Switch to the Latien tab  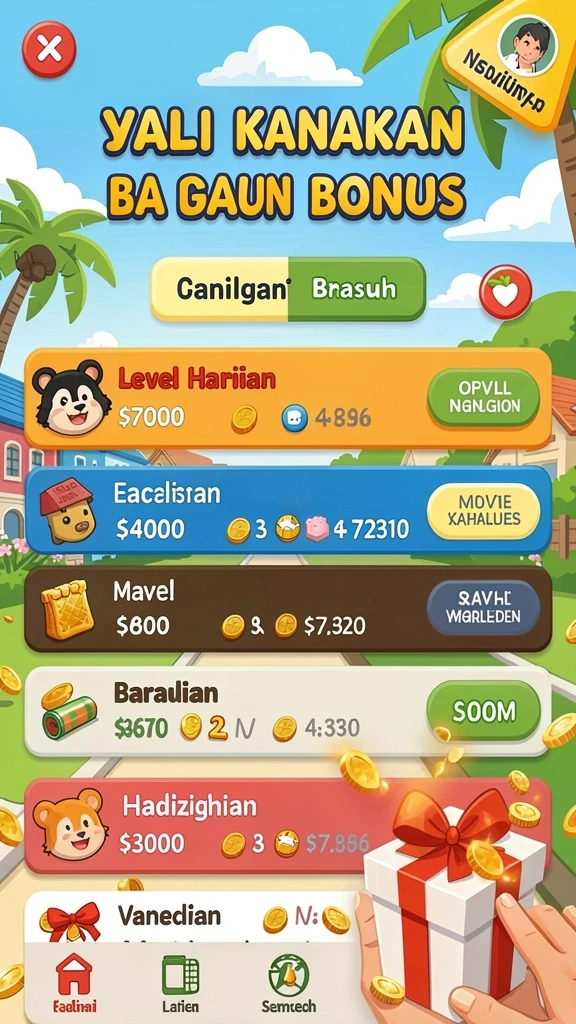pyautogui.click(x=180, y=984)
